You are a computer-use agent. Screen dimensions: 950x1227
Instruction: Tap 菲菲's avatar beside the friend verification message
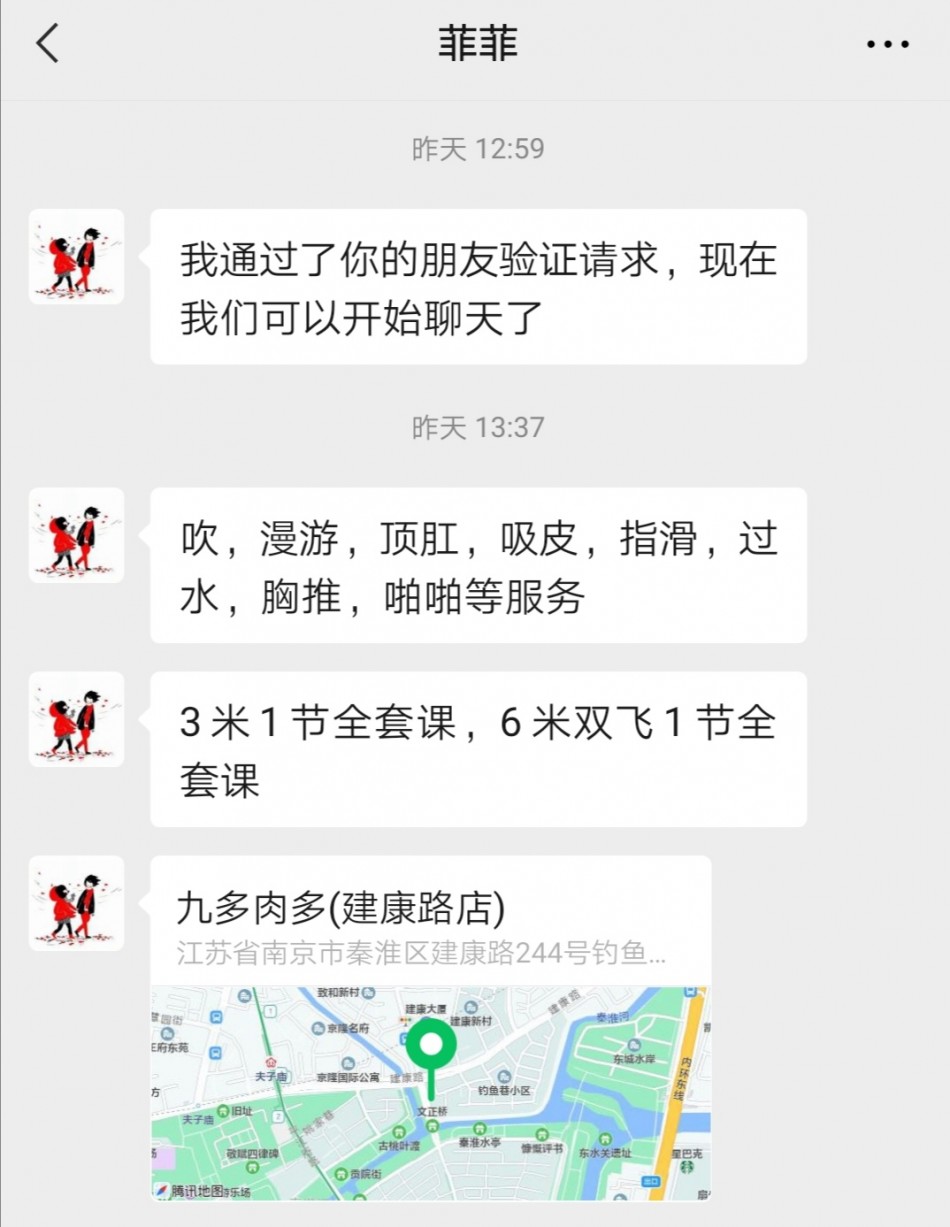tap(76, 257)
